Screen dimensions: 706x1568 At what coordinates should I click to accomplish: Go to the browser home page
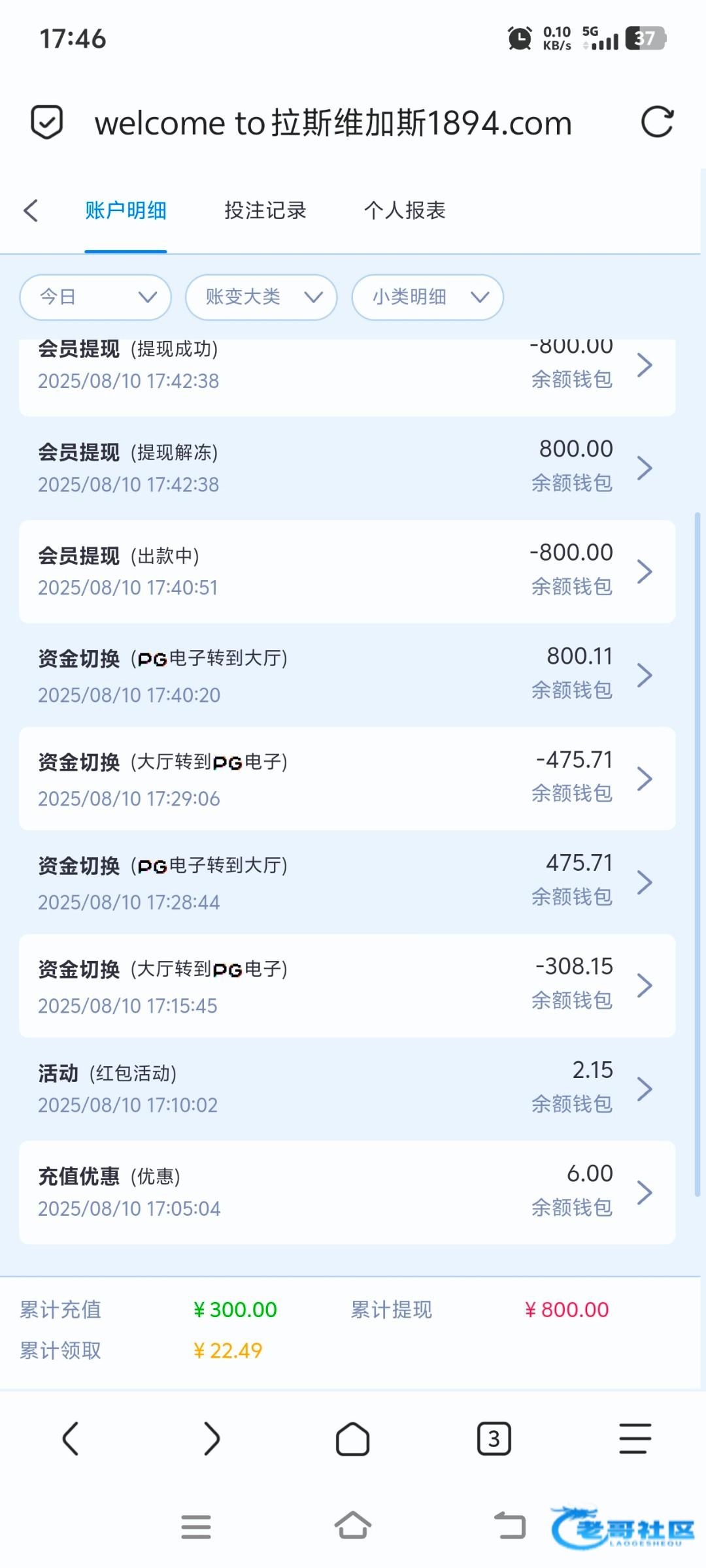click(x=353, y=1439)
